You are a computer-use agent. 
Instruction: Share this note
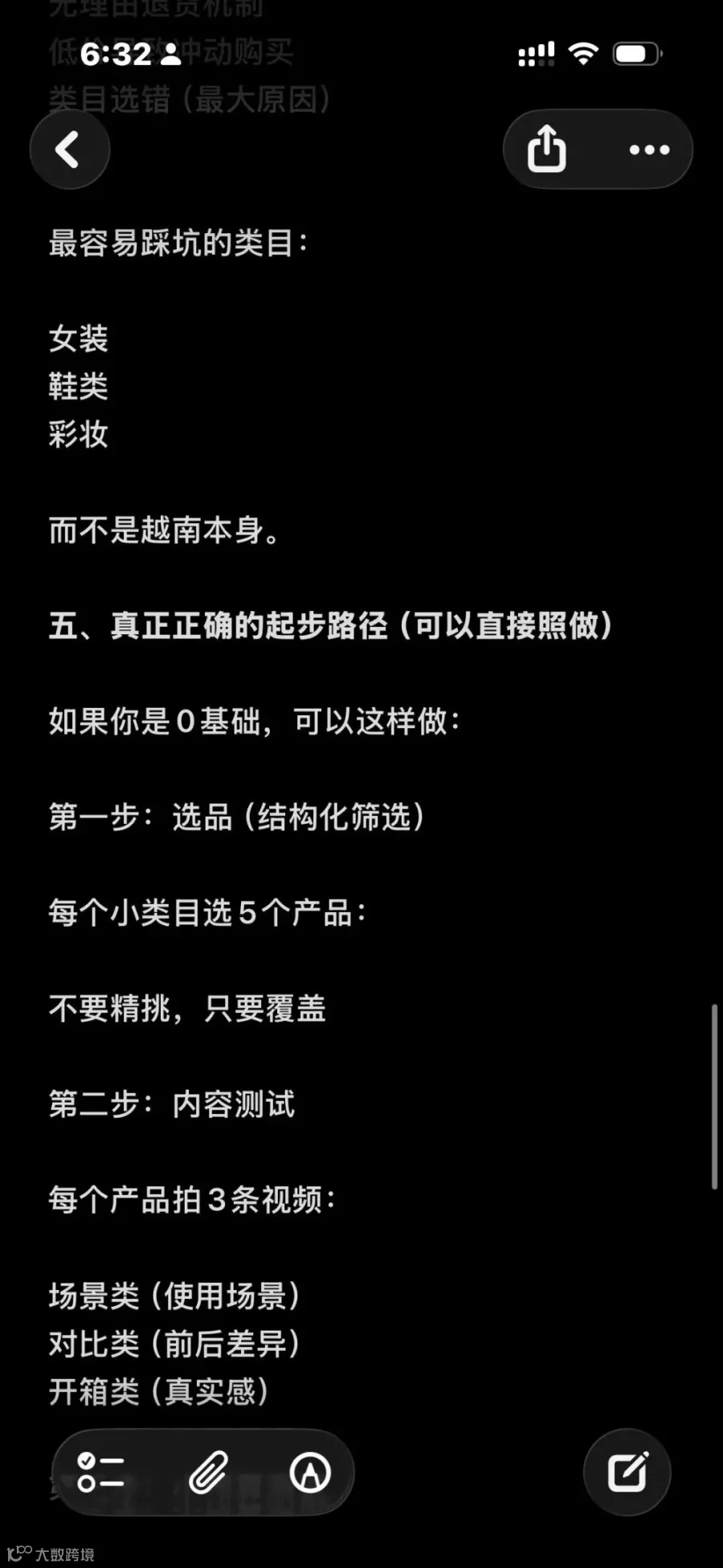(547, 149)
